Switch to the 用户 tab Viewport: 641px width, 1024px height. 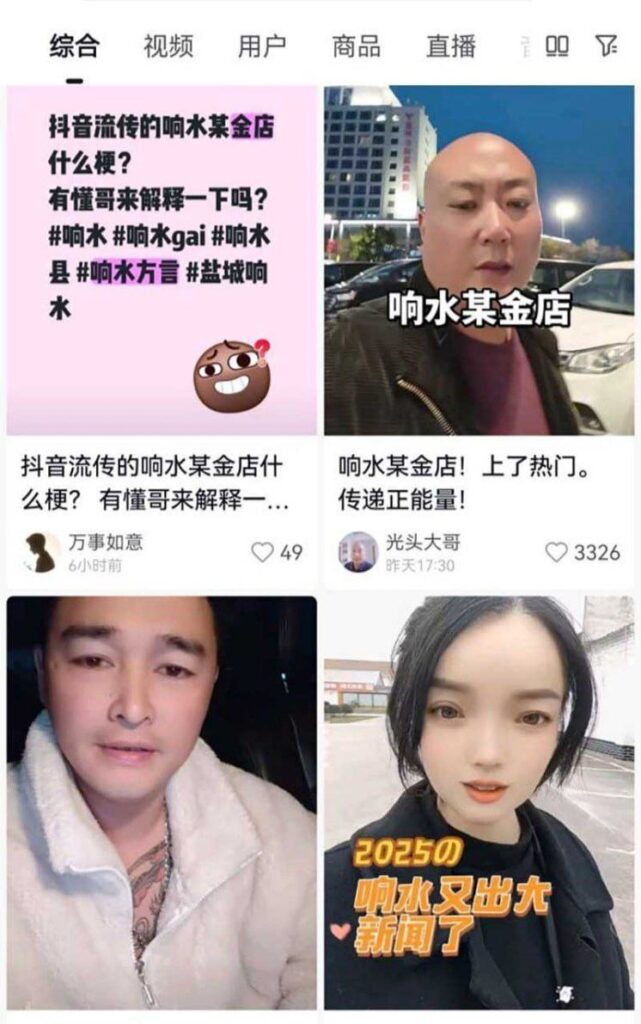coord(262,46)
